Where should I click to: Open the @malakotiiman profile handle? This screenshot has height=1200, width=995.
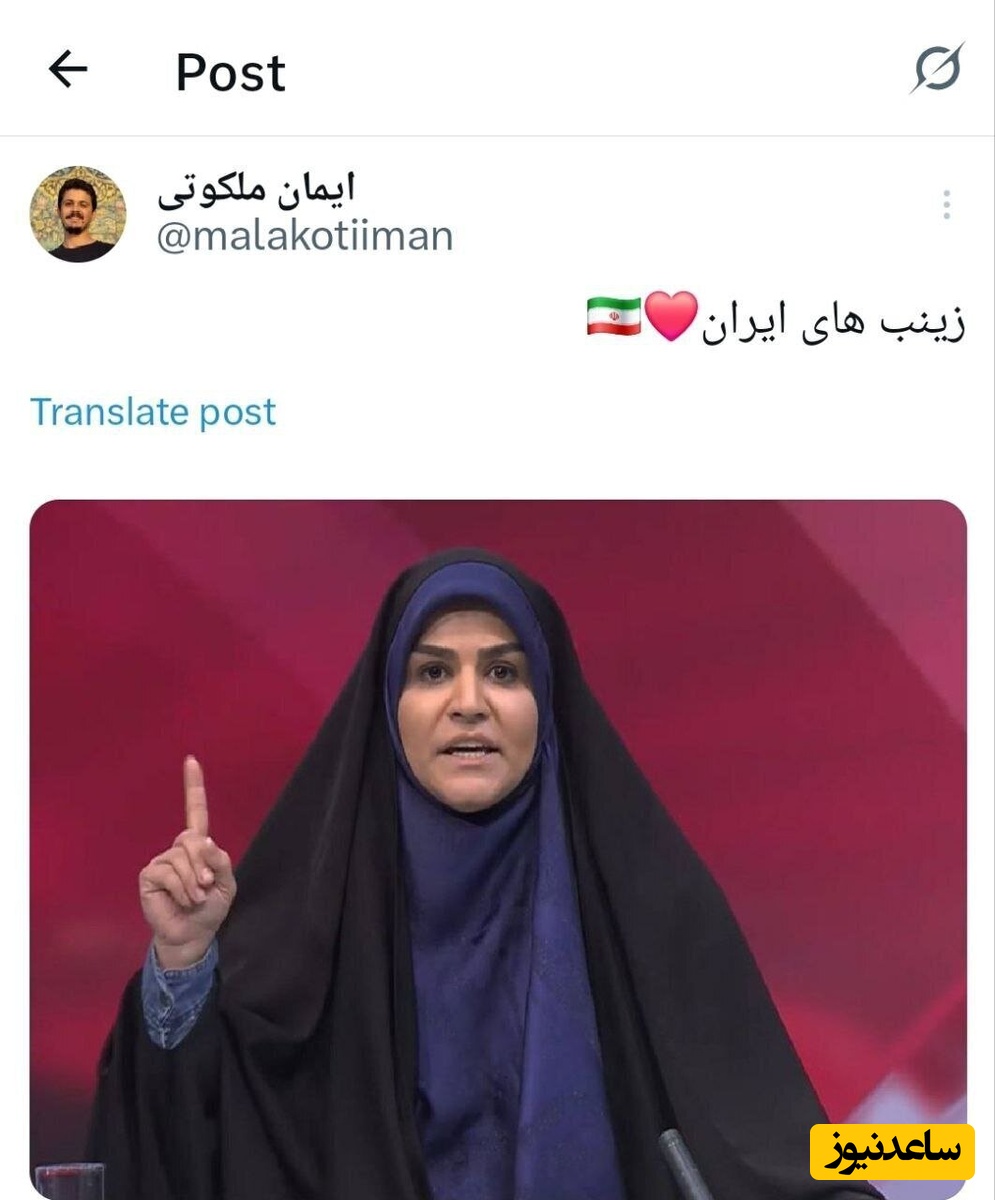point(305,236)
